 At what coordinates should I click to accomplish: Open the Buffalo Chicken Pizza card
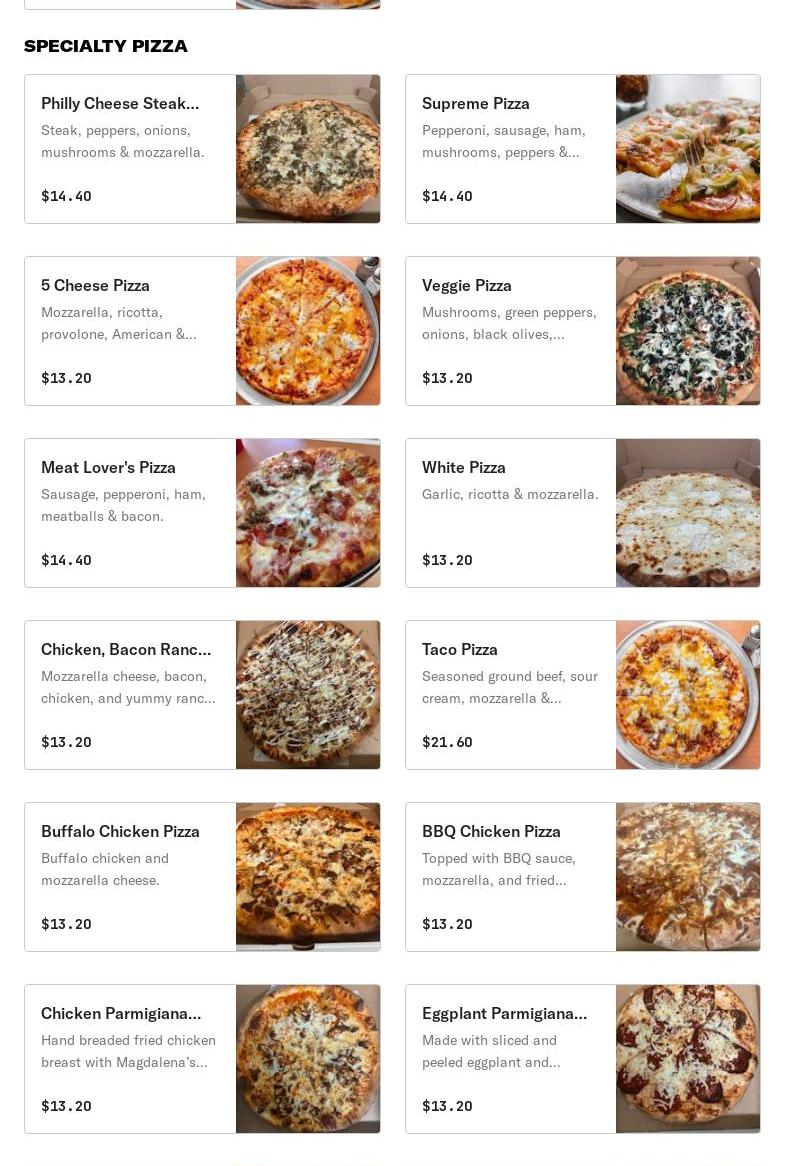tap(202, 877)
